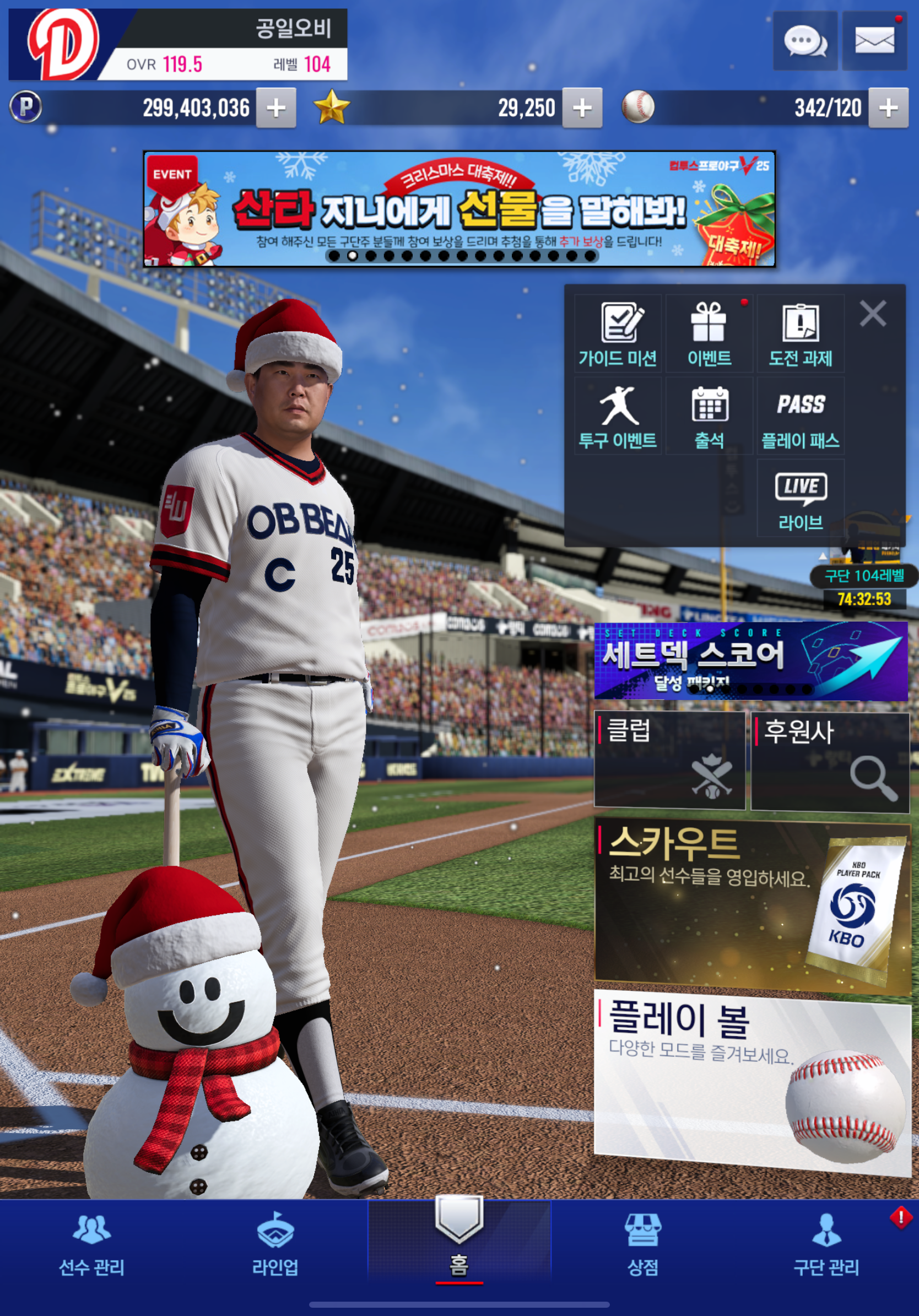
Task: Open the 후원사 sponsor card
Action: (830, 762)
